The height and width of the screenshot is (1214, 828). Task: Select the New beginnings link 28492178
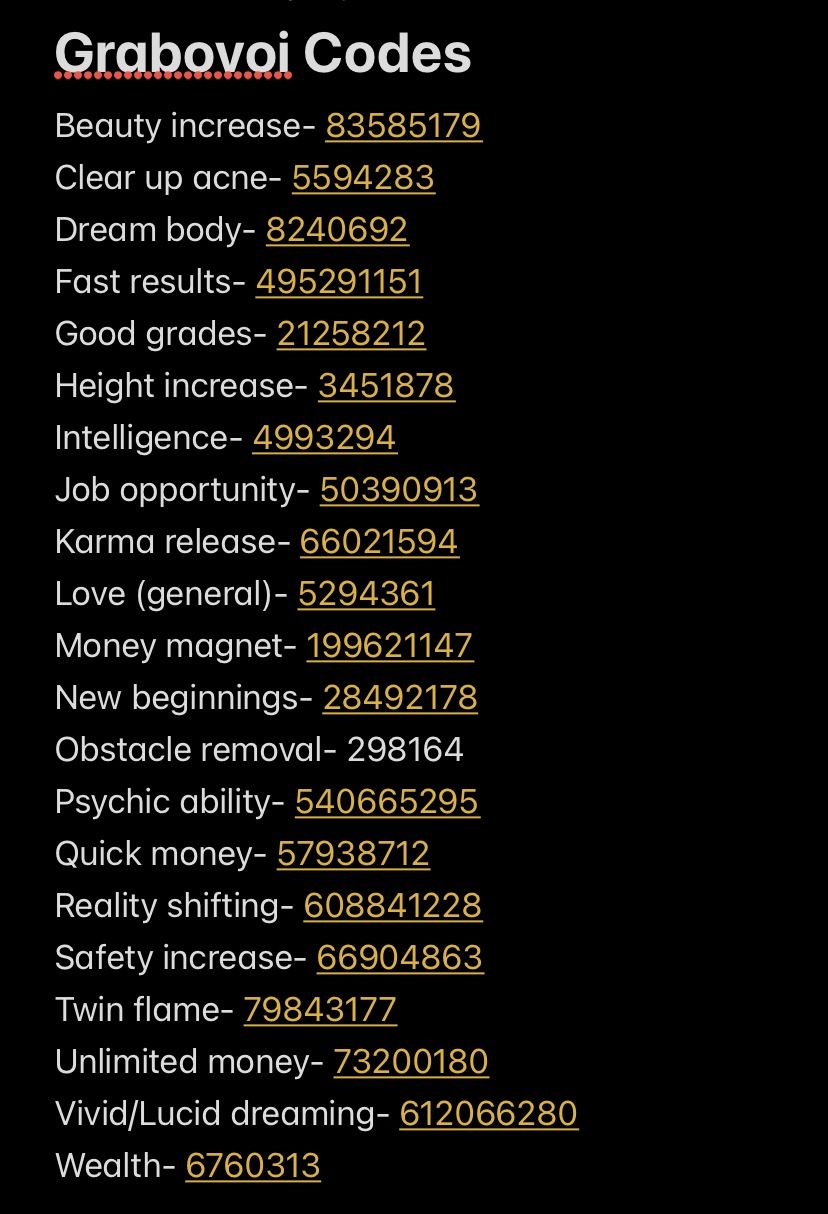pyautogui.click(x=400, y=698)
